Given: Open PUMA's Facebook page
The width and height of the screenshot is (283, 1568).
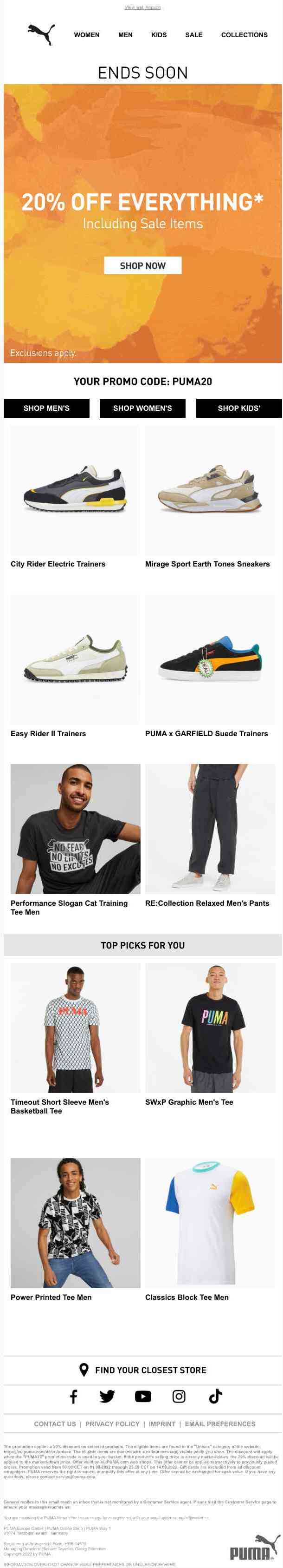Looking at the screenshot, I should tap(73, 1397).
